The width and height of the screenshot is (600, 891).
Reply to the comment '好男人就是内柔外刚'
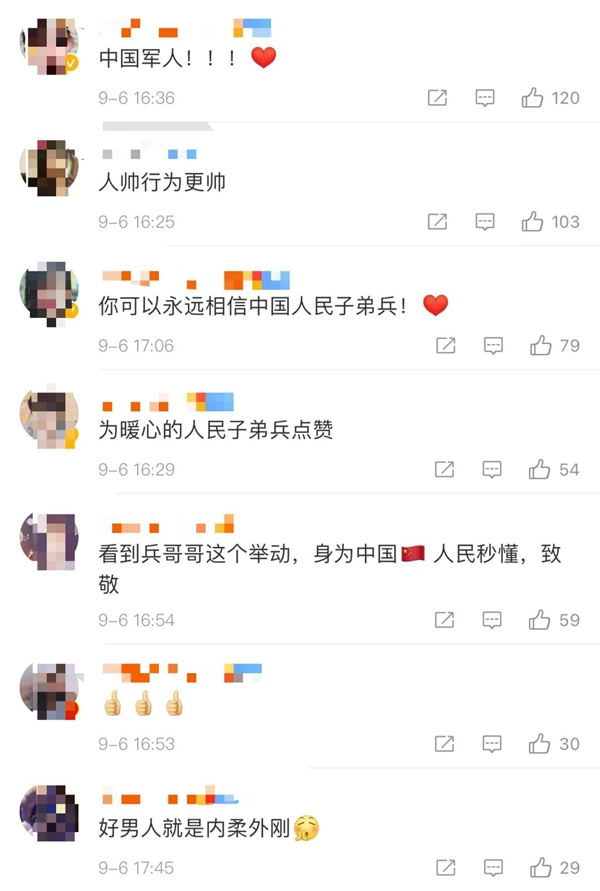(x=493, y=868)
